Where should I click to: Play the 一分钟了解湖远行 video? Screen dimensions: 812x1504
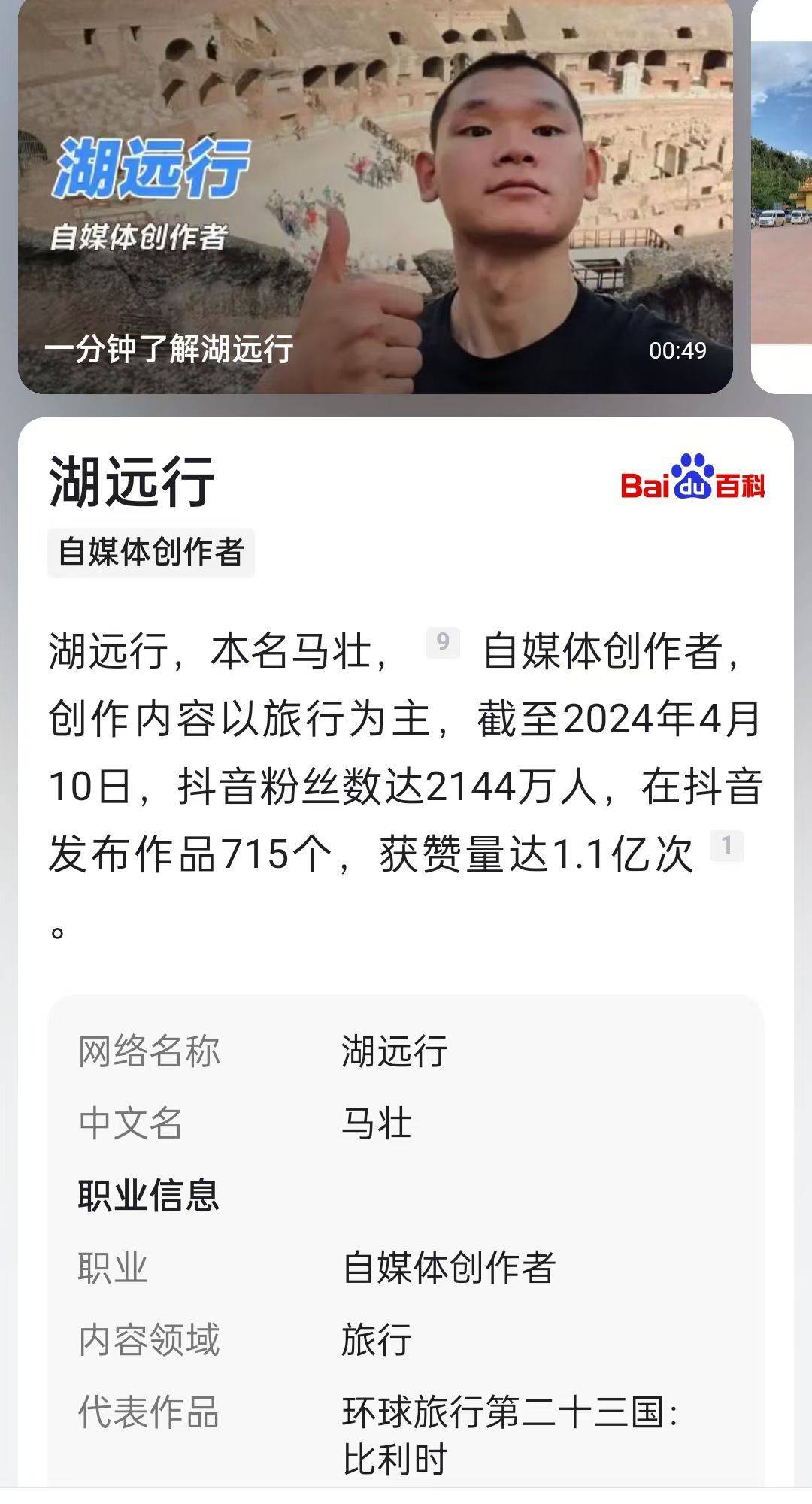[374, 196]
